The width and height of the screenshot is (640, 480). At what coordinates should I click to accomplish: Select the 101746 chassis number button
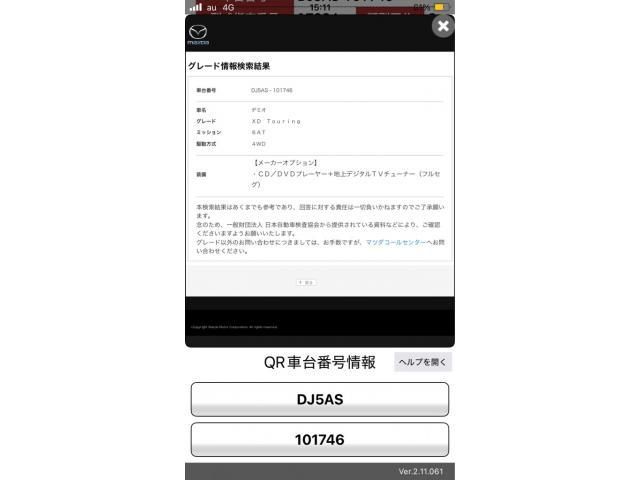tap(320, 440)
